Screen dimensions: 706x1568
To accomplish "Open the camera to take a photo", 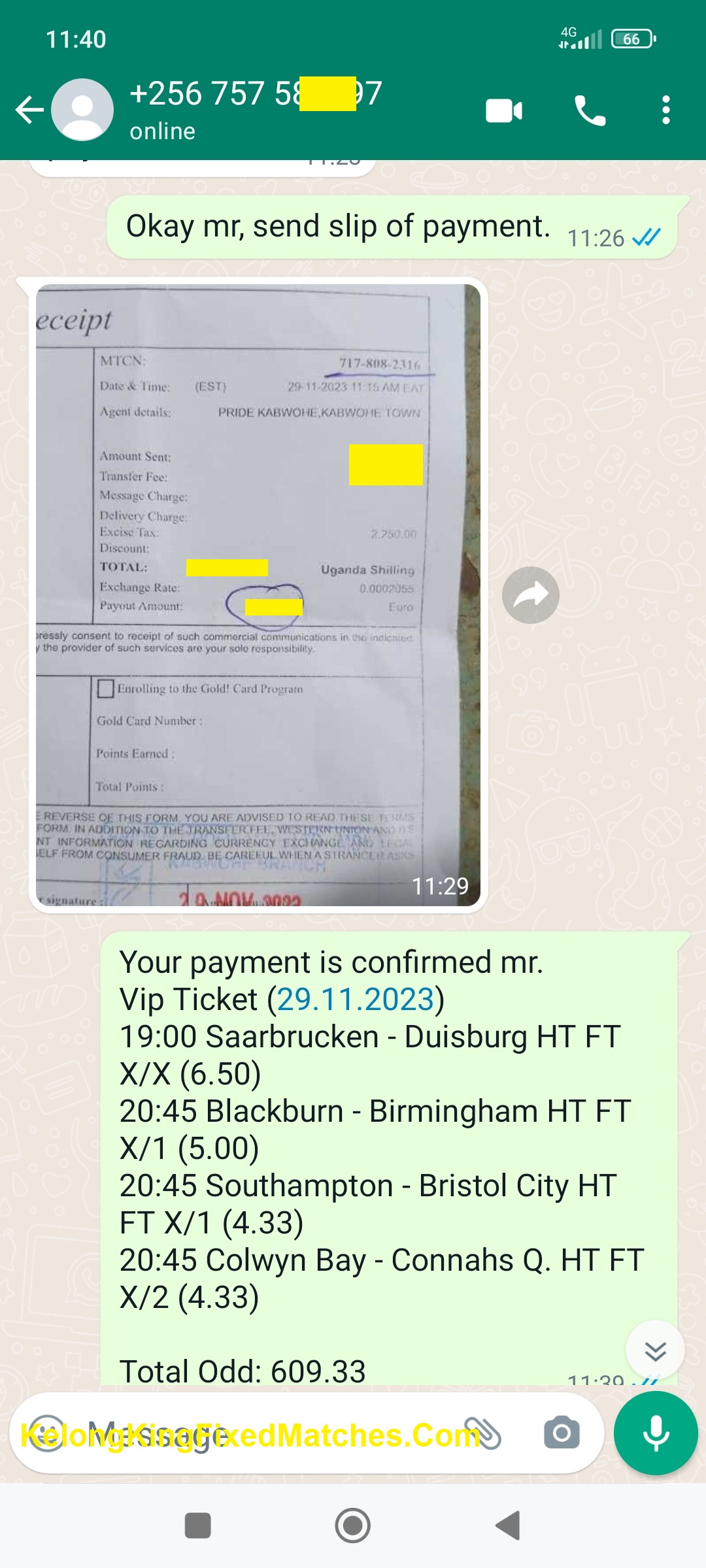I will 562,1433.
